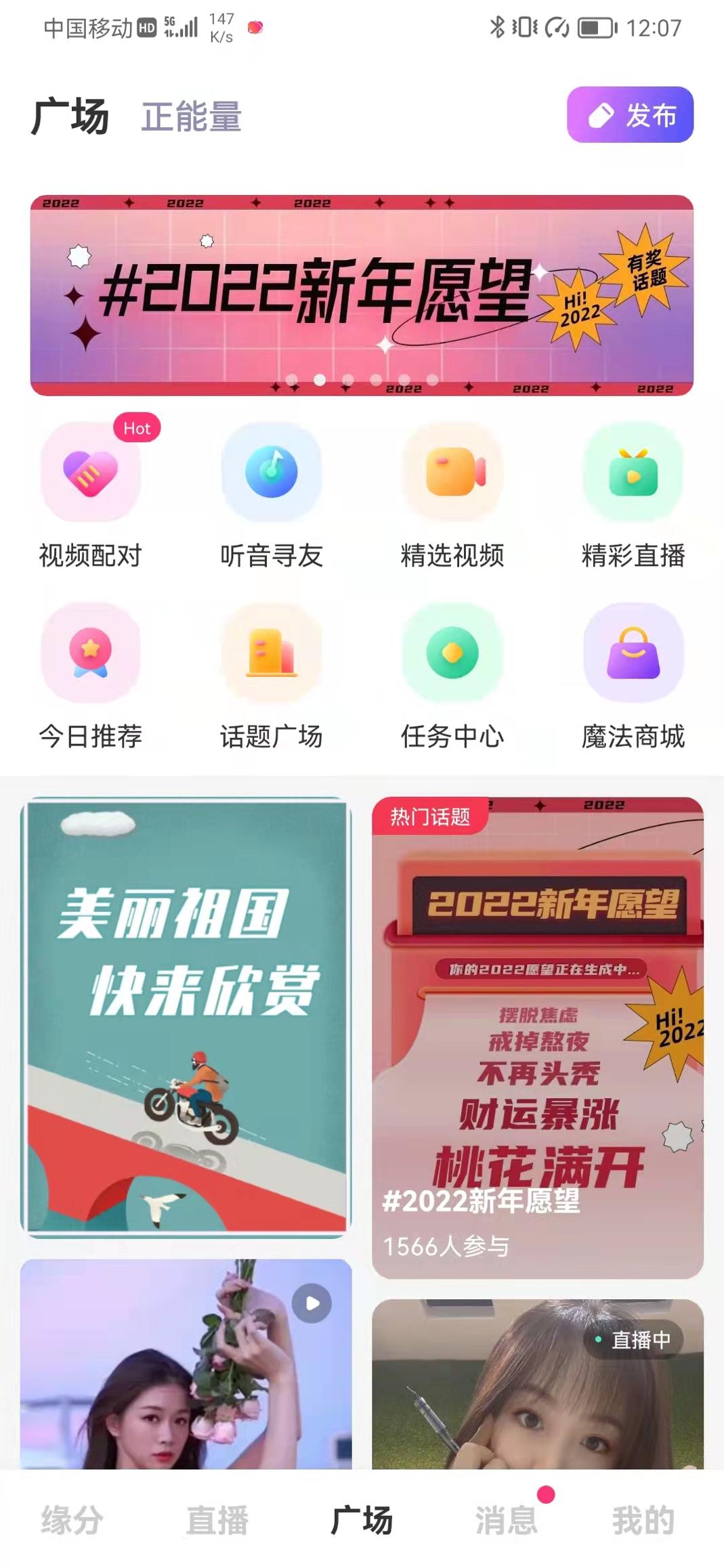
Task: Select the 广场 bottom tab
Action: pos(362,1521)
